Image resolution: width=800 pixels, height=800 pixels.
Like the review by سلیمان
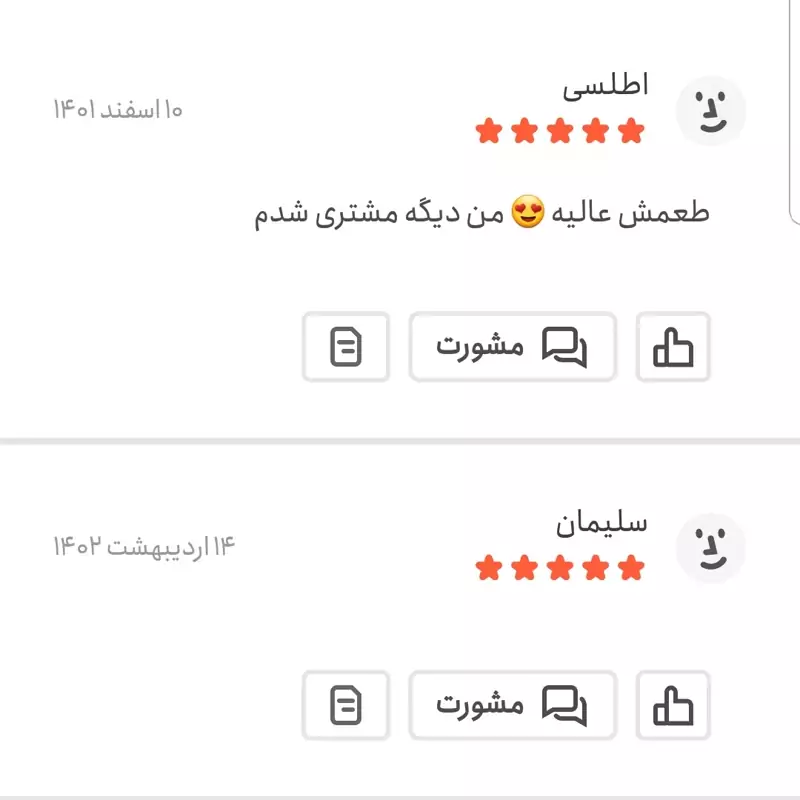(673, 705)
